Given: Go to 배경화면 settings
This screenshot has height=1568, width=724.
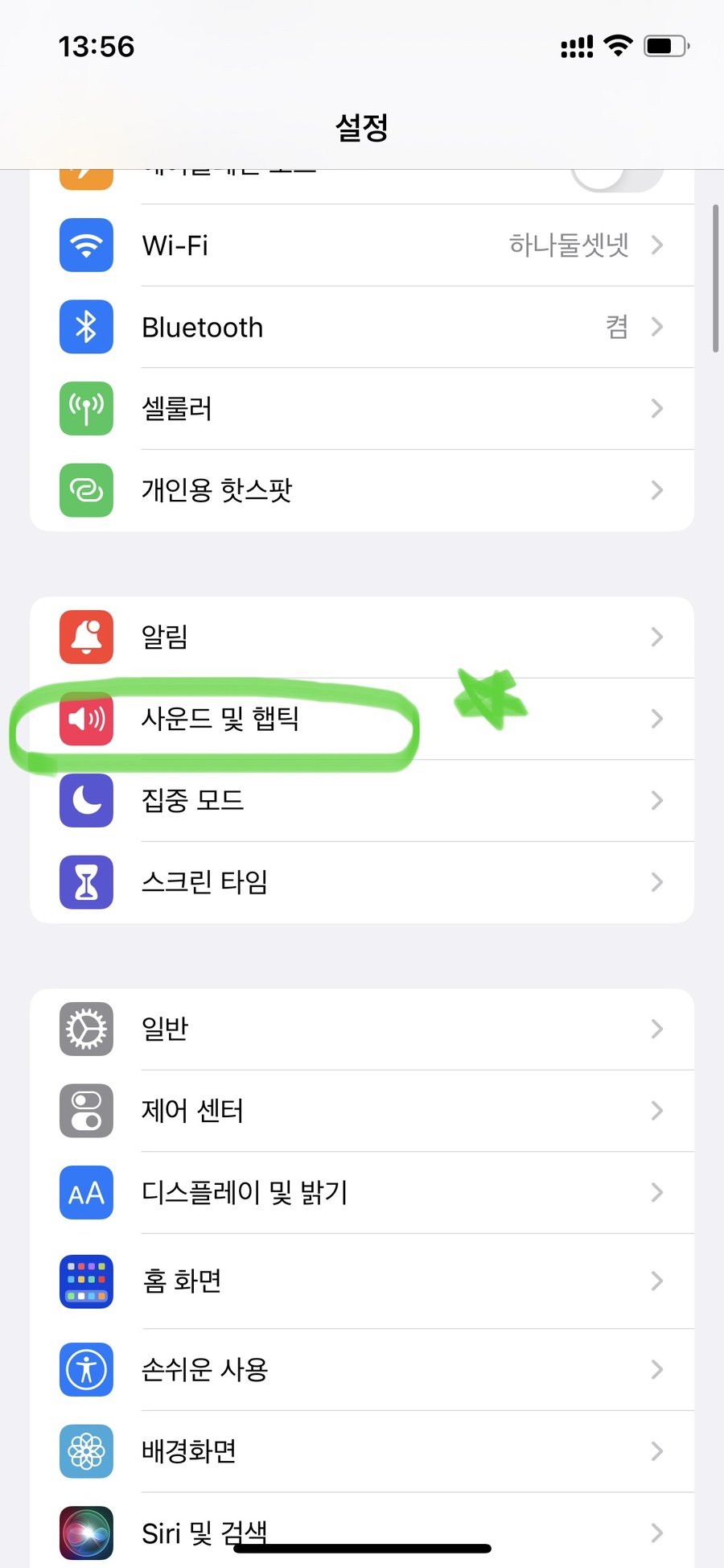Looking at the screenshot, I should [362, 1451].
